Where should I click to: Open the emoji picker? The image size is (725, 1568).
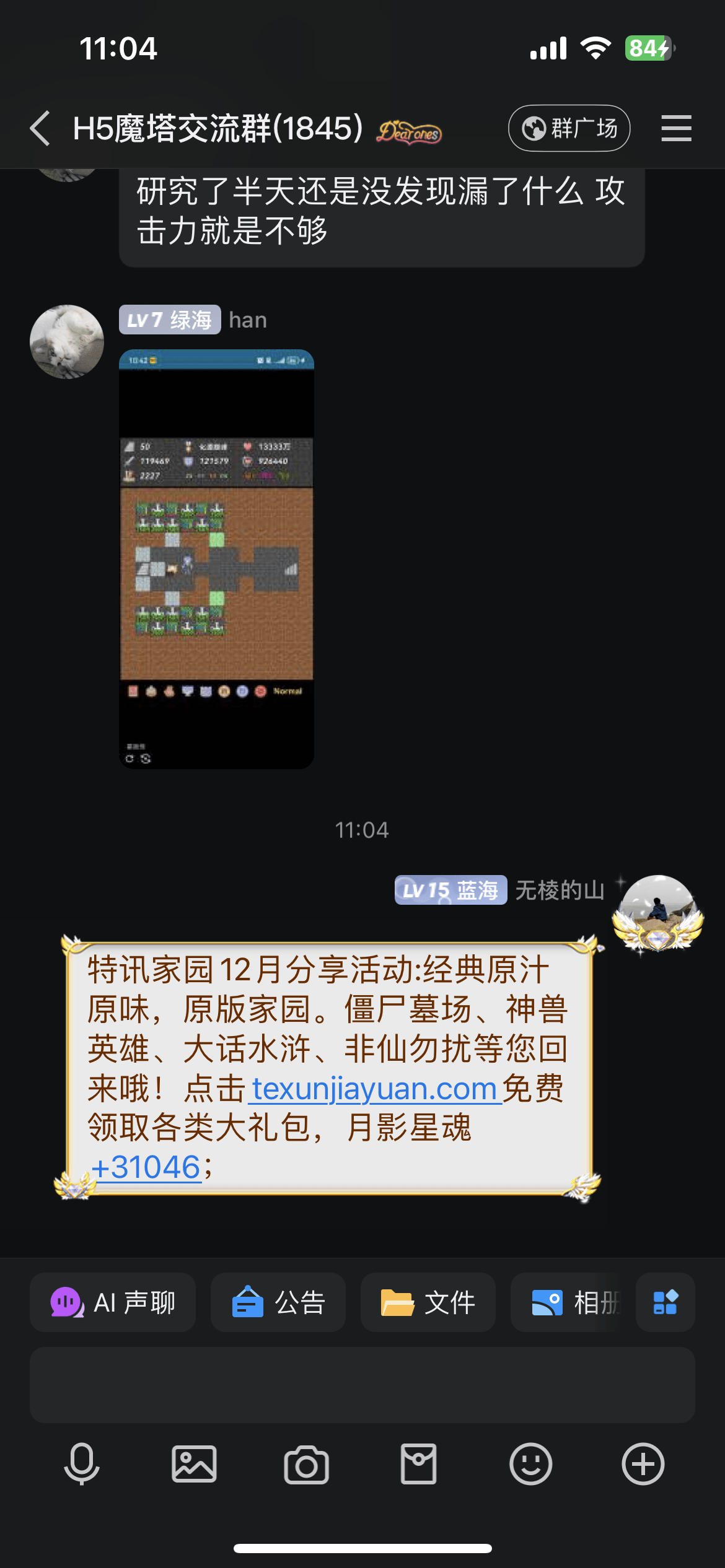tap(530, 1465)
